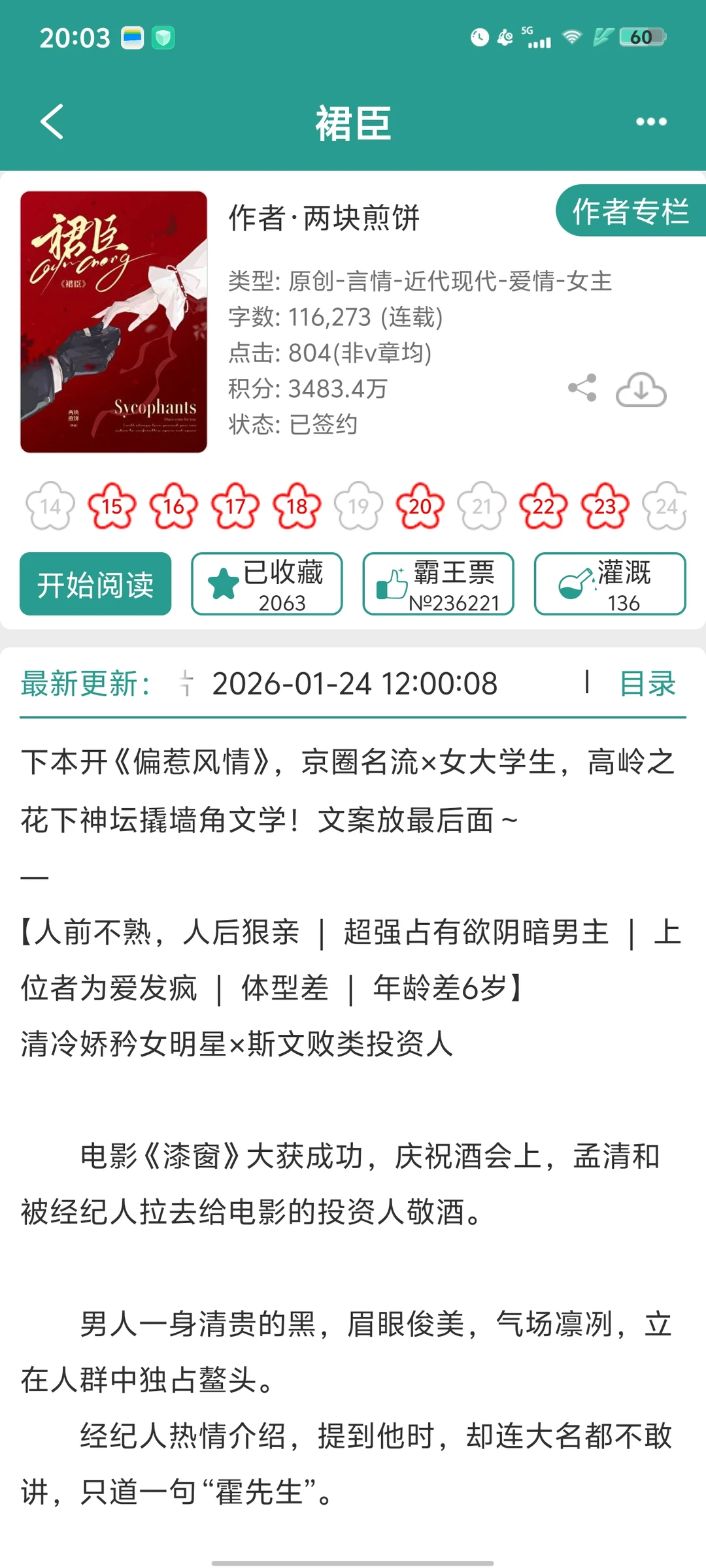The width and height of the screenshot is (706, 1568).
Task: Tap the 霸王票 vote button
Action: [439, 584]
